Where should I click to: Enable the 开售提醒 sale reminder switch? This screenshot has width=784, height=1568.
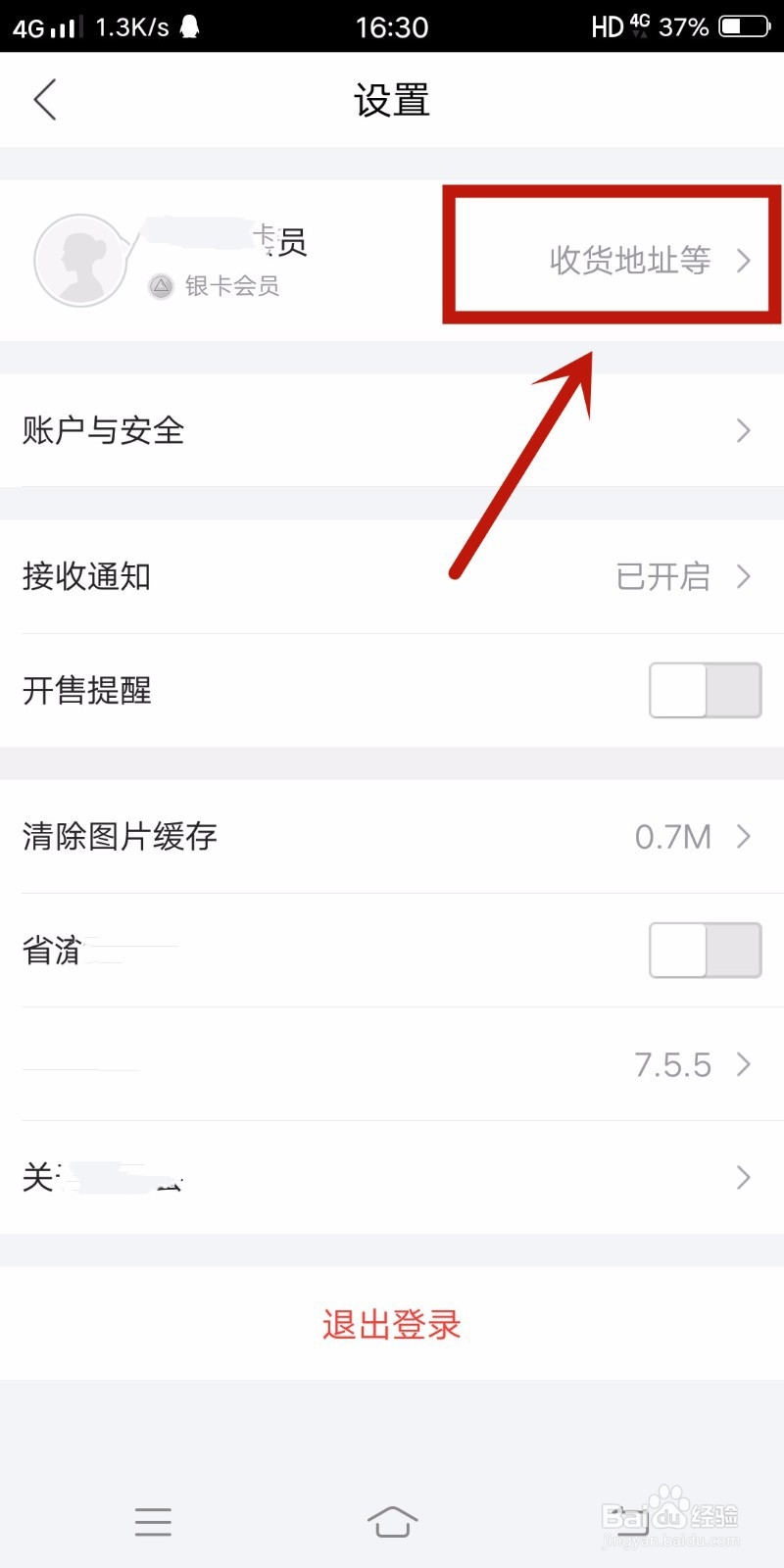click(x=705, y=690)
